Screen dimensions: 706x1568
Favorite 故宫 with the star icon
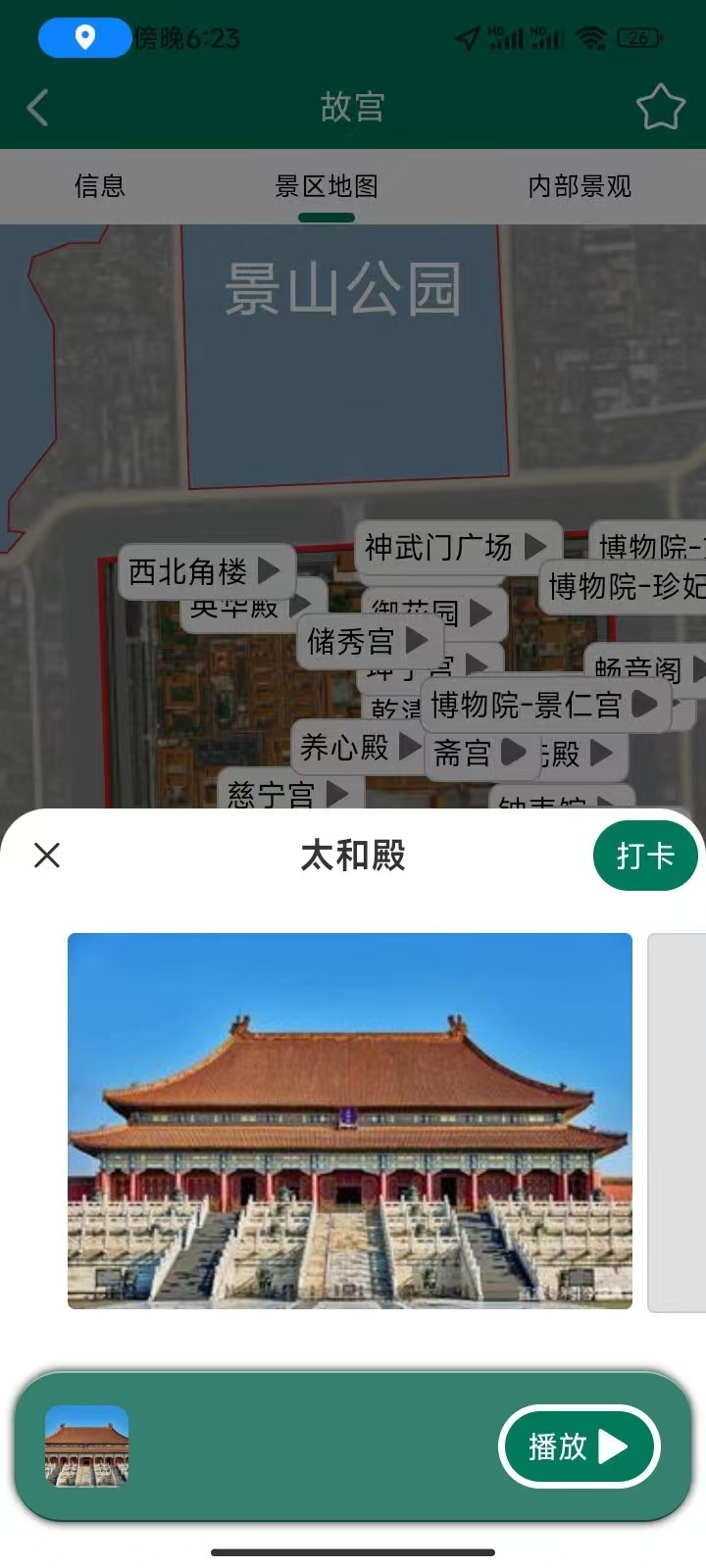click(660, 108)
